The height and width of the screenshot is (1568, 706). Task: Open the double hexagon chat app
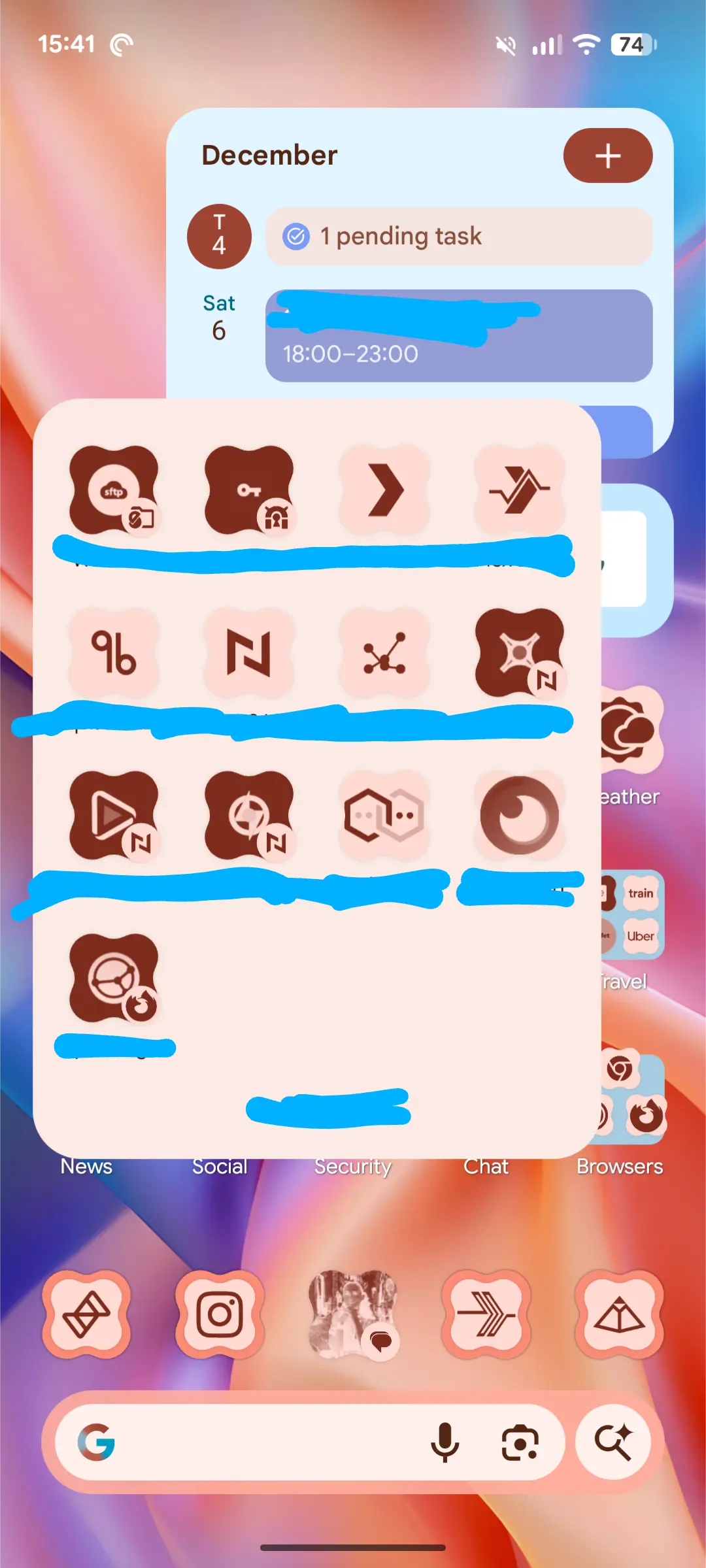(x=384, y=815)
